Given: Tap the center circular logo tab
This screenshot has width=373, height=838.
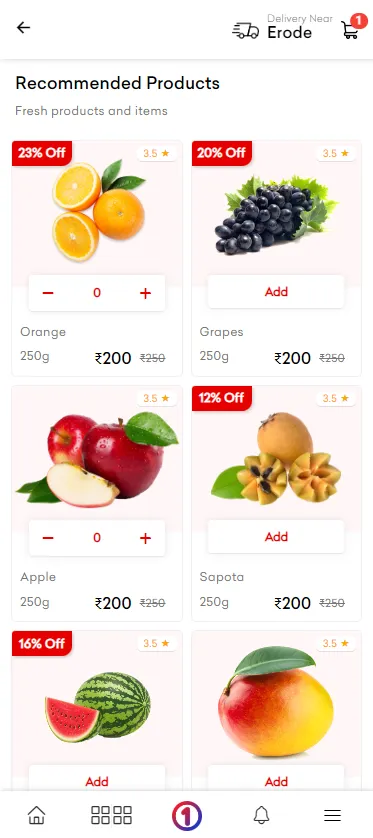Looking at the screenshot, I should [x=186, y=816].
